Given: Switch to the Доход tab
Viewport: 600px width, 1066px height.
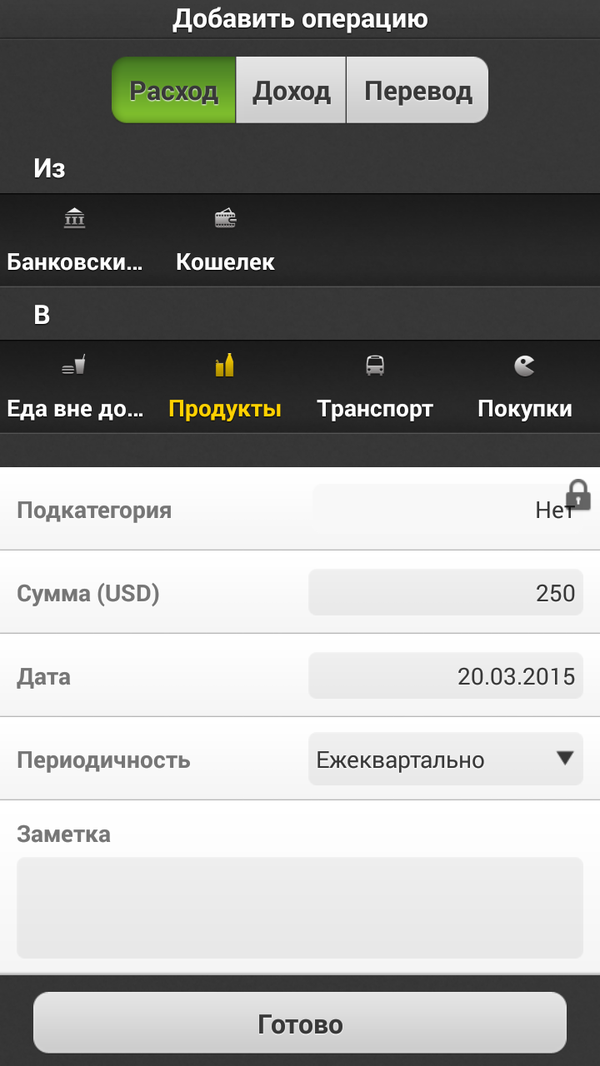Looking at the screenshot, I should 291,91.
